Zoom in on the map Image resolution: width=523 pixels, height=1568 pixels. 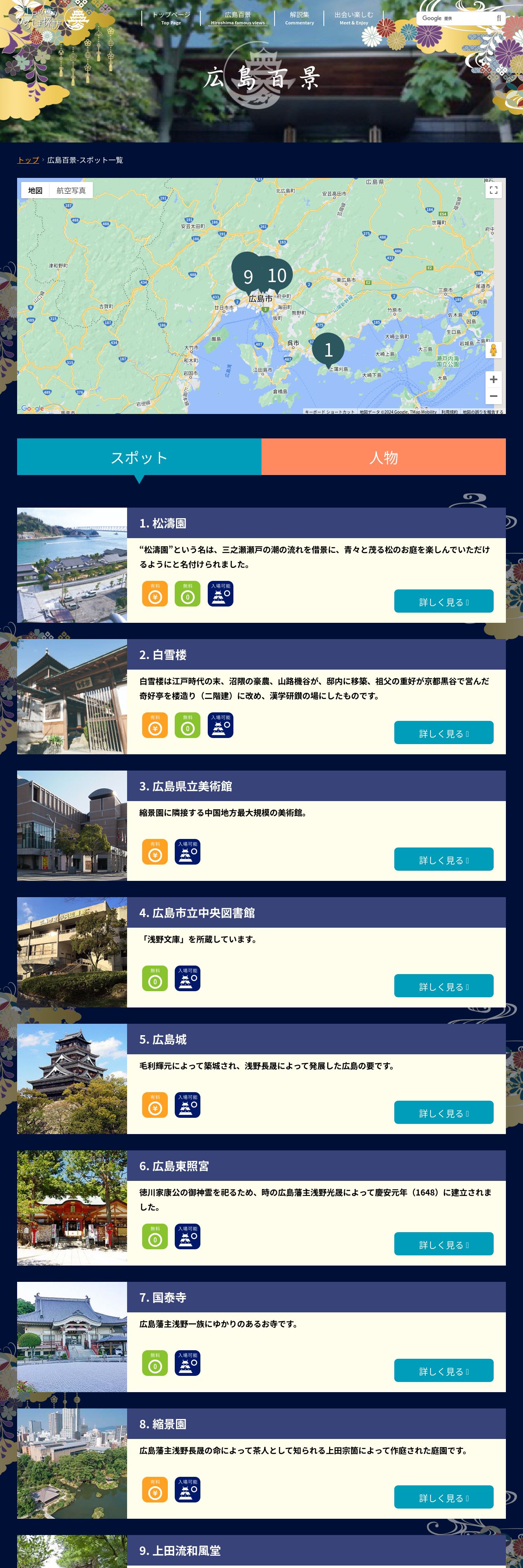pos(493,379)
